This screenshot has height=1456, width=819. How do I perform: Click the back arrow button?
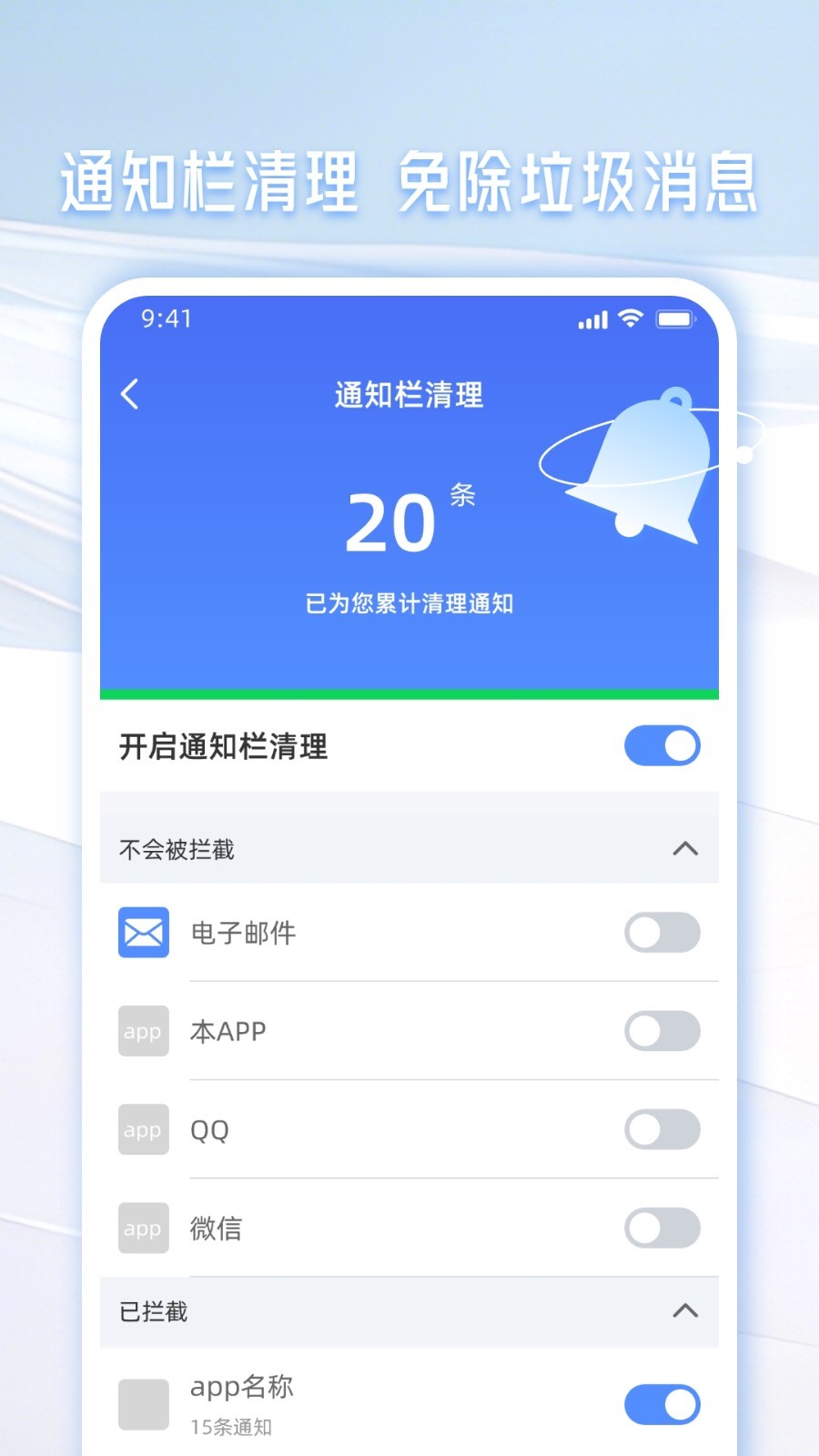[x=128, y=393]
